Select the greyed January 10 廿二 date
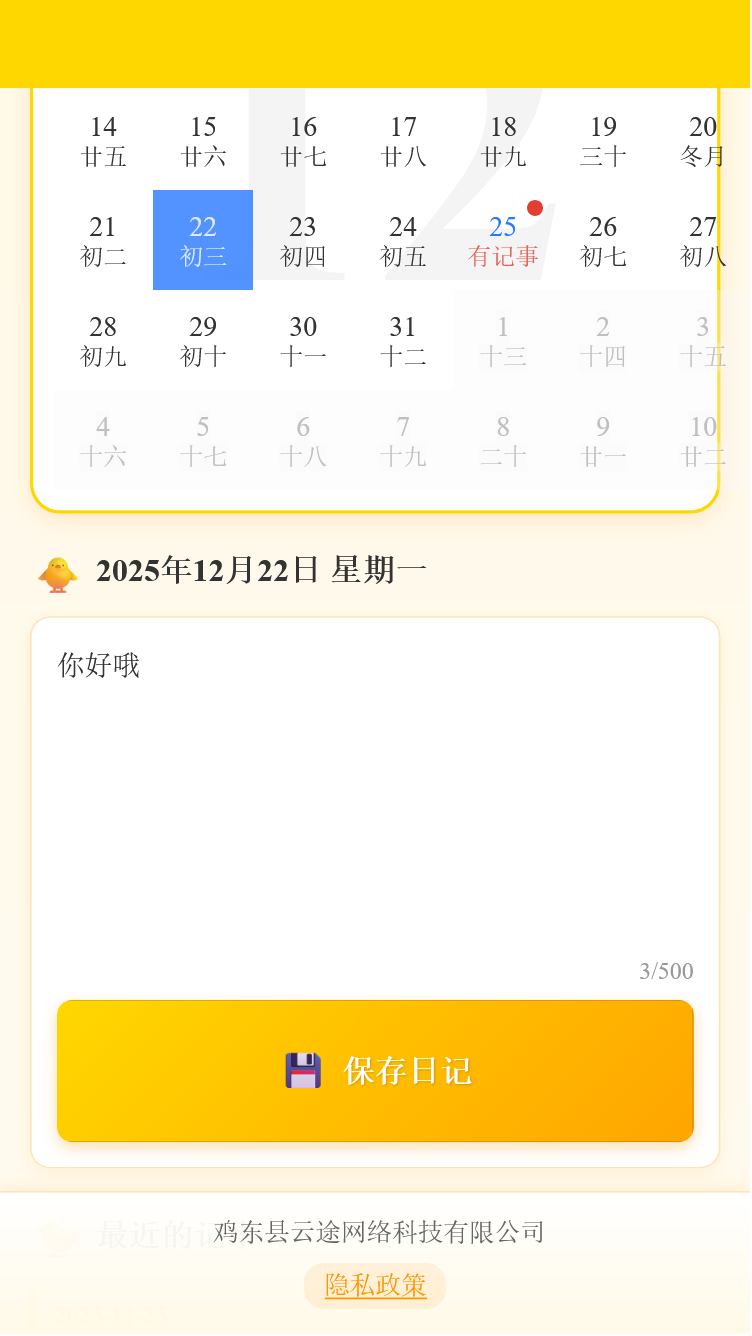752x1336 pixels. pos(703,440)
